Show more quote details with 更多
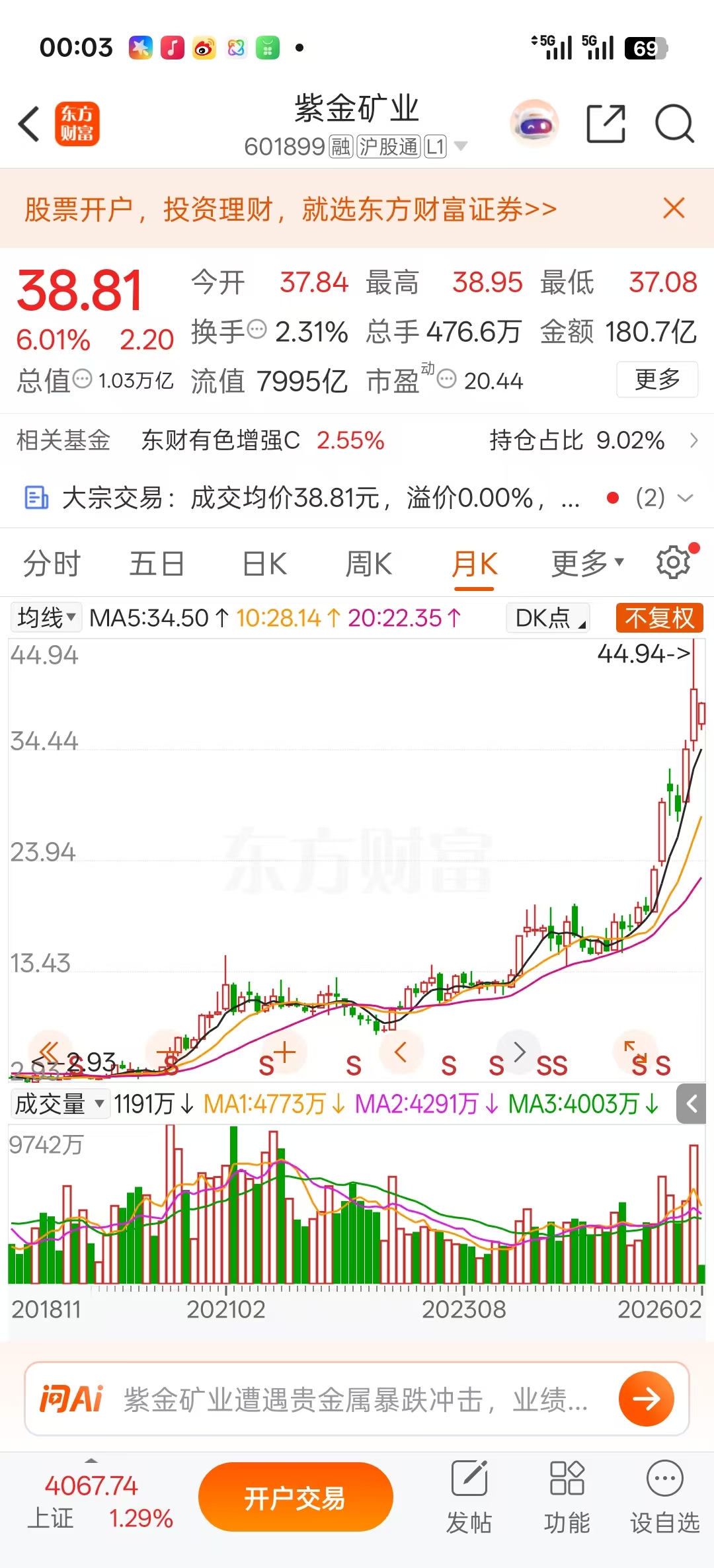This screenshot has height=1568, width=714. [656, 379]
